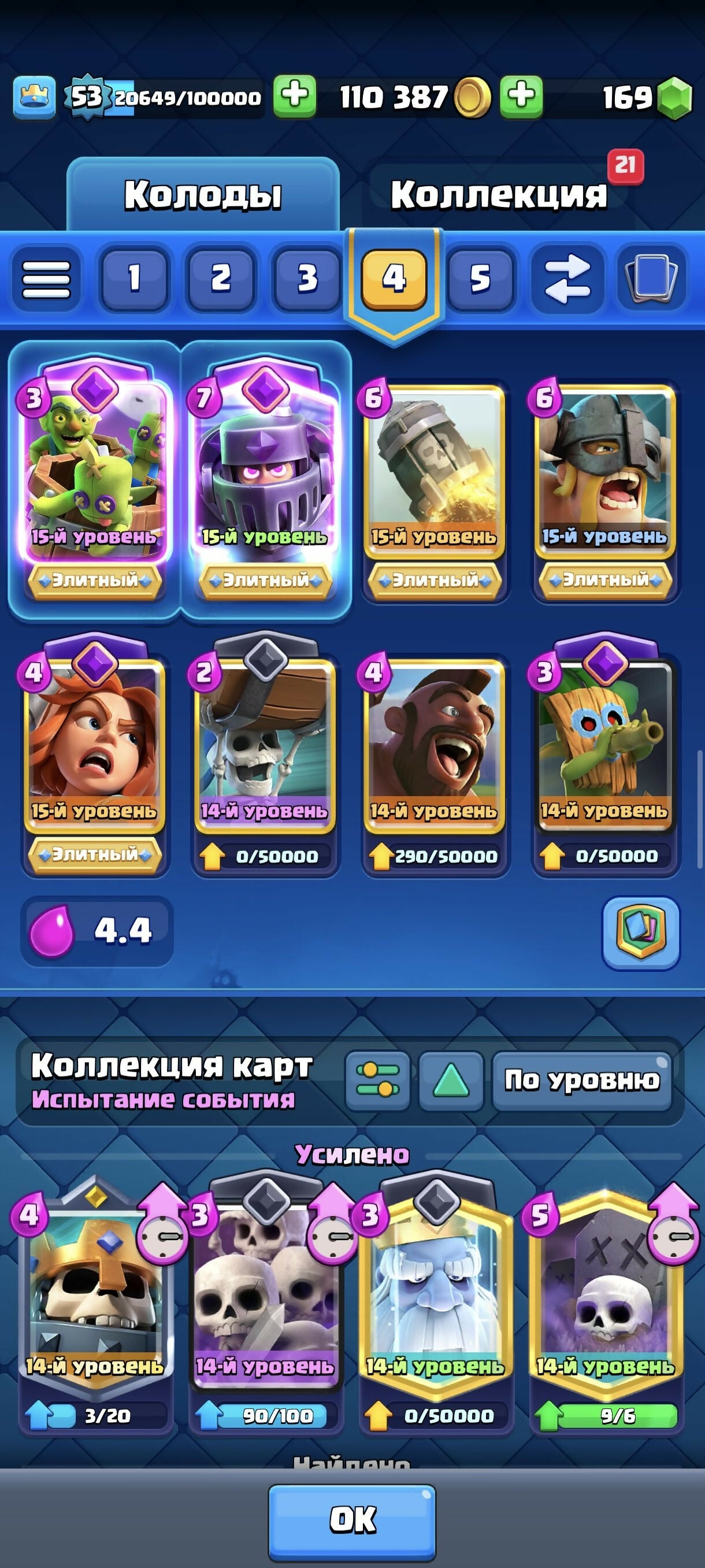Select deck slot 5
This screenshot has width=705, height=1568.
tap(480, 278)
